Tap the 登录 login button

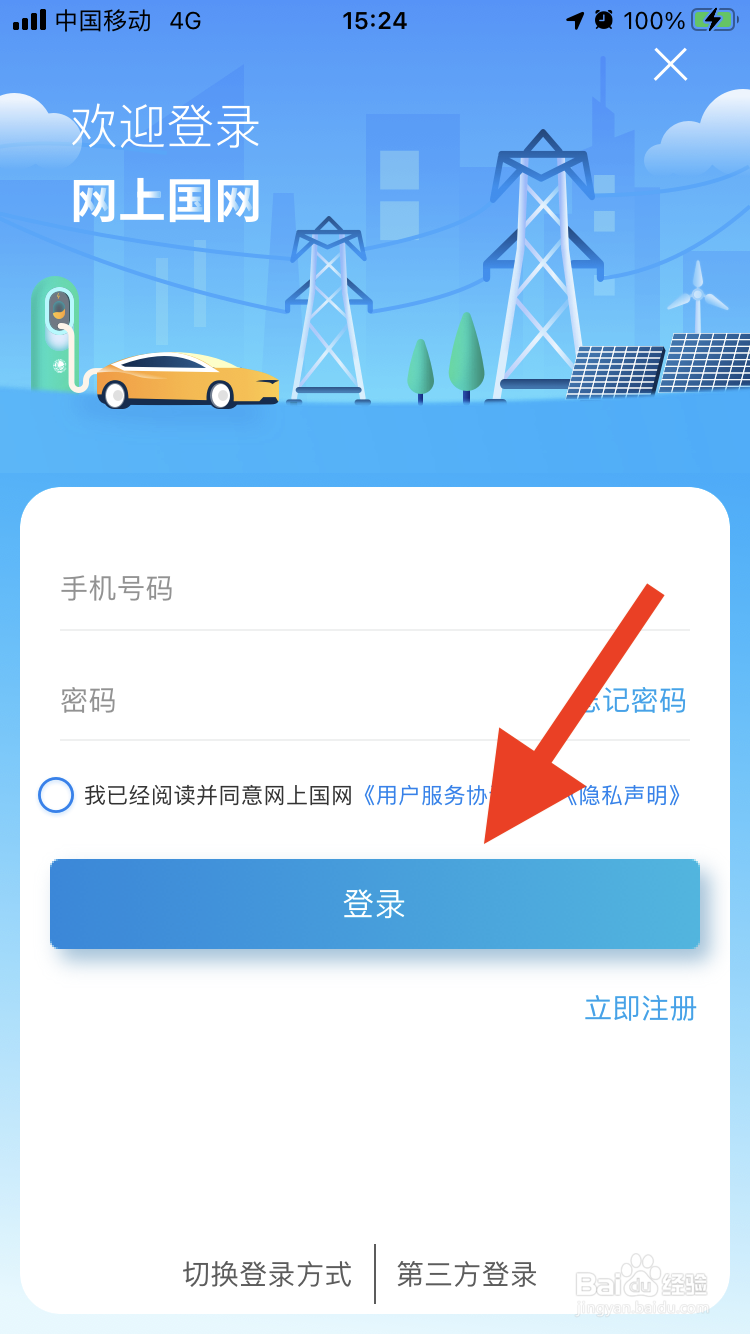(x=375, y=903)
